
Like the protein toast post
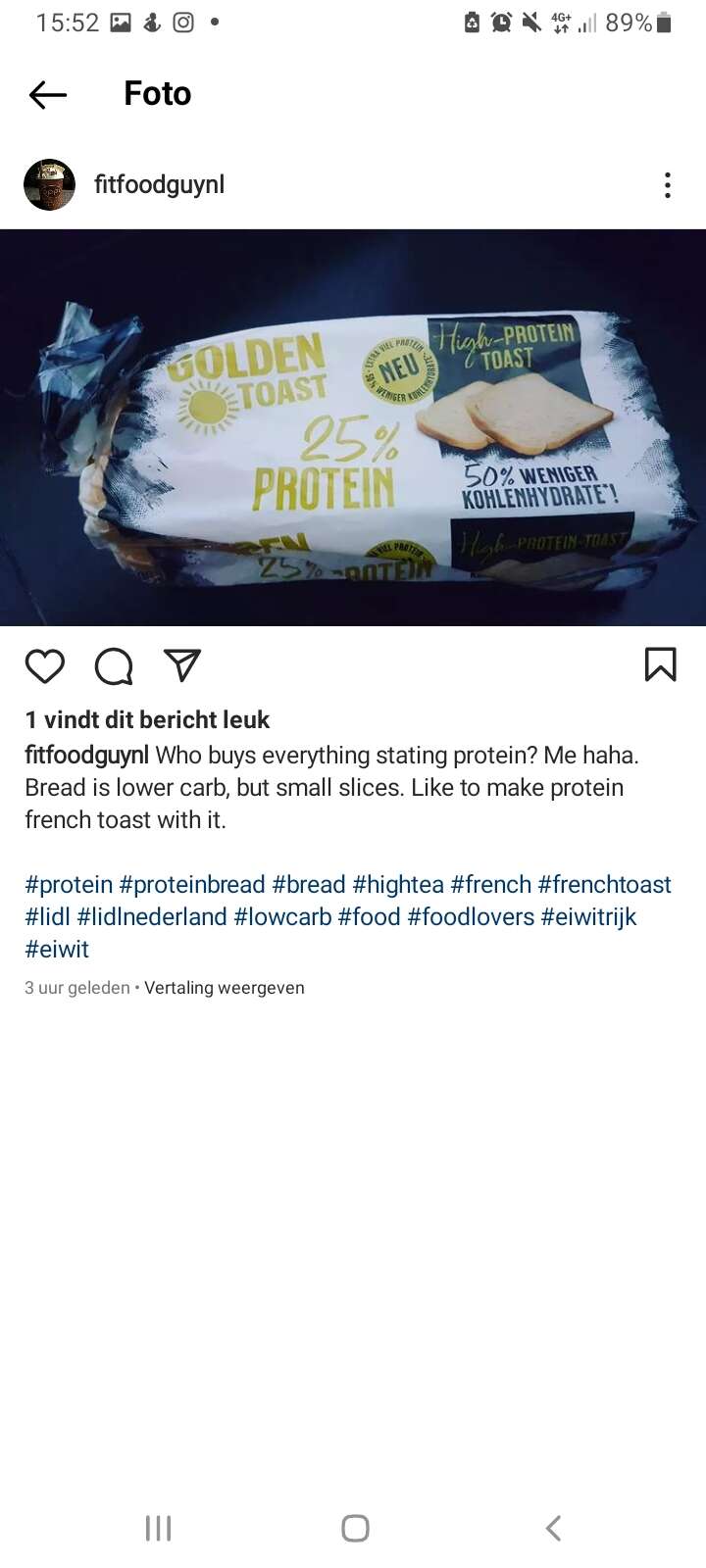tap(45, 665)
